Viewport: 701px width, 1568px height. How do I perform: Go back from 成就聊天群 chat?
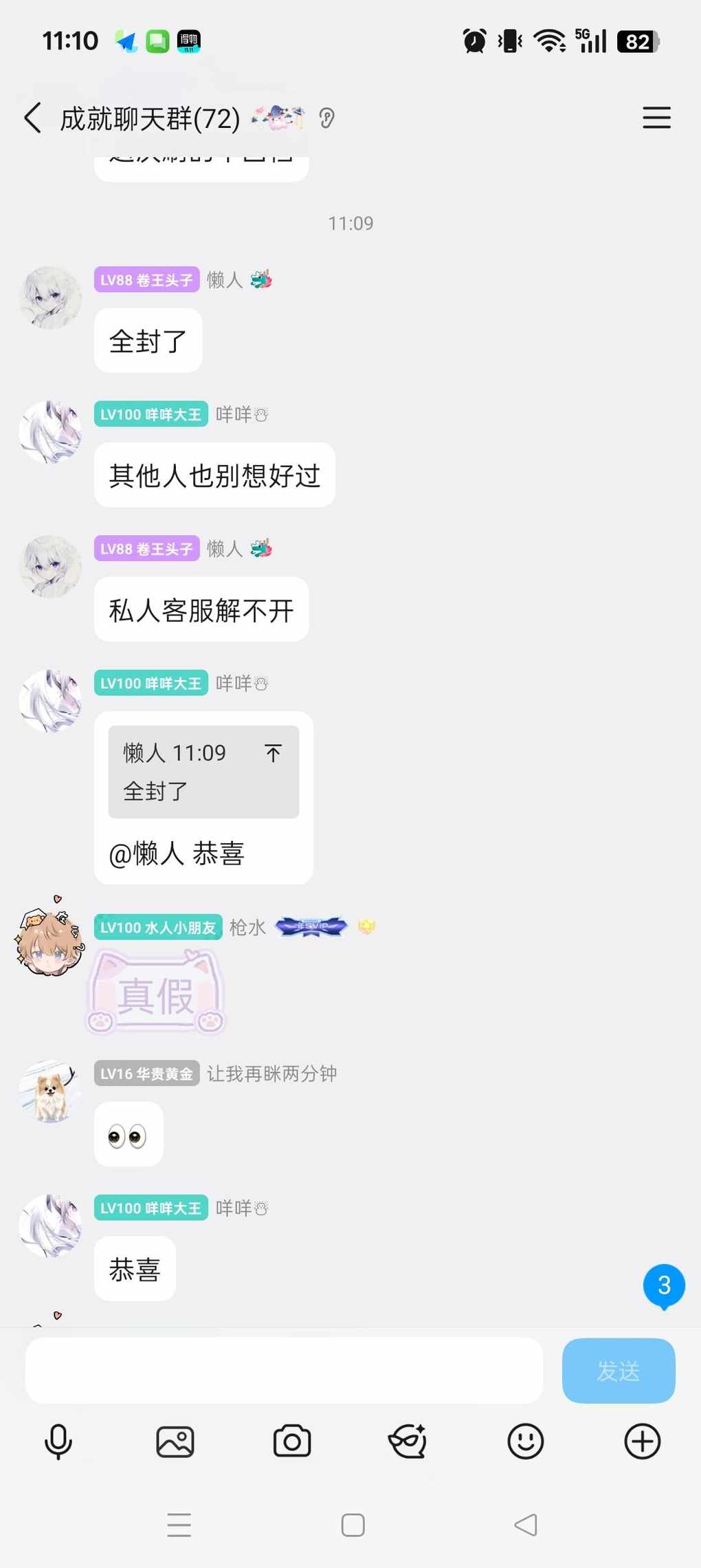pyautogui.click(x=33, y=118)
